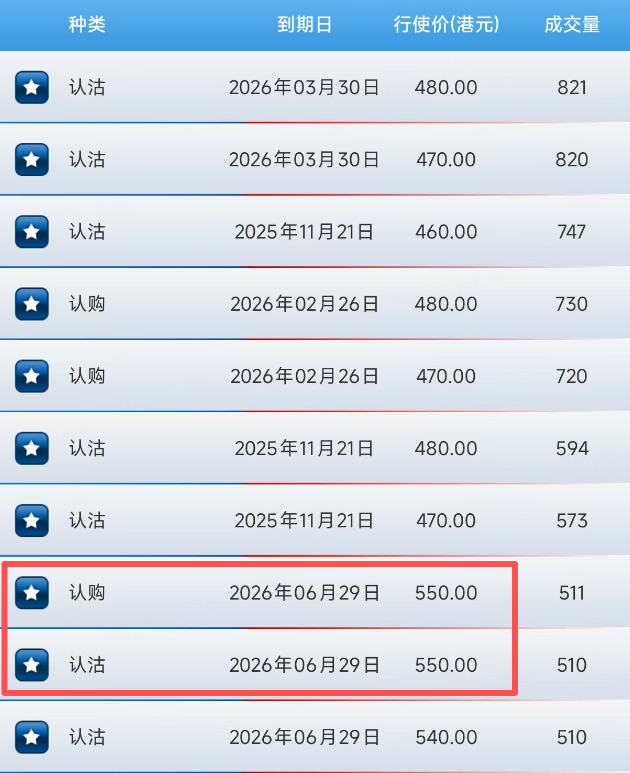The height and width of the screenshot is (773, 630).
Task: Star the 认沽 550.00 warrant expiring 2026年06月29日
Action: pyautogui.click(x=32, y=665)
